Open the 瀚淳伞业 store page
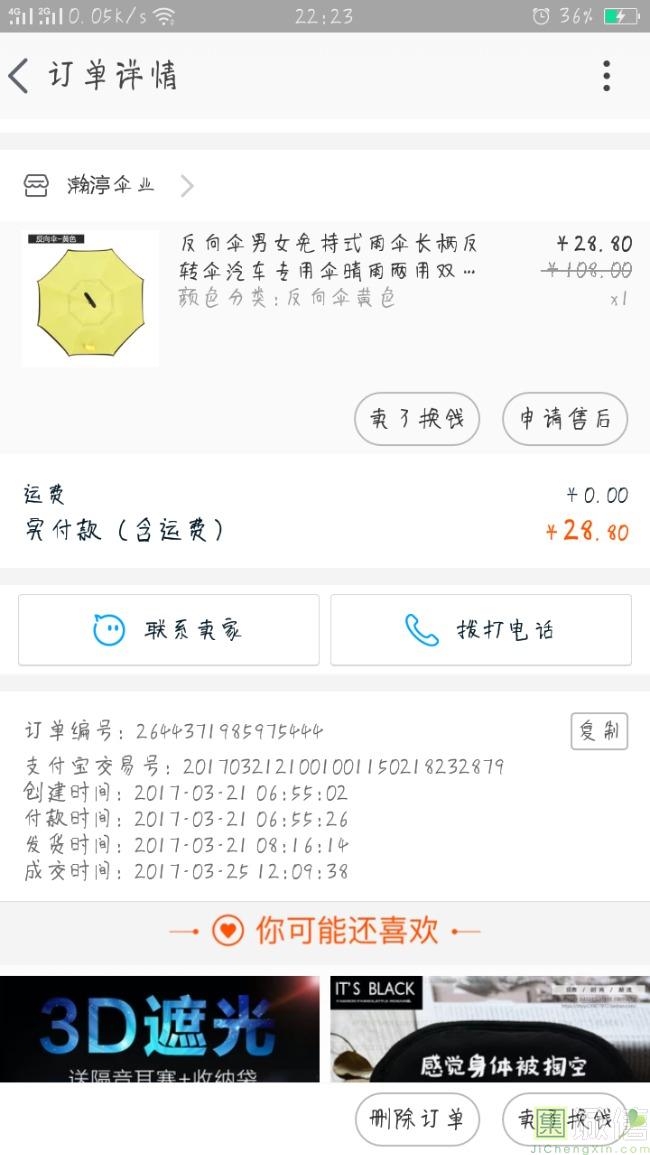The height and width of the screenshot is (1155, 650). 110,185
